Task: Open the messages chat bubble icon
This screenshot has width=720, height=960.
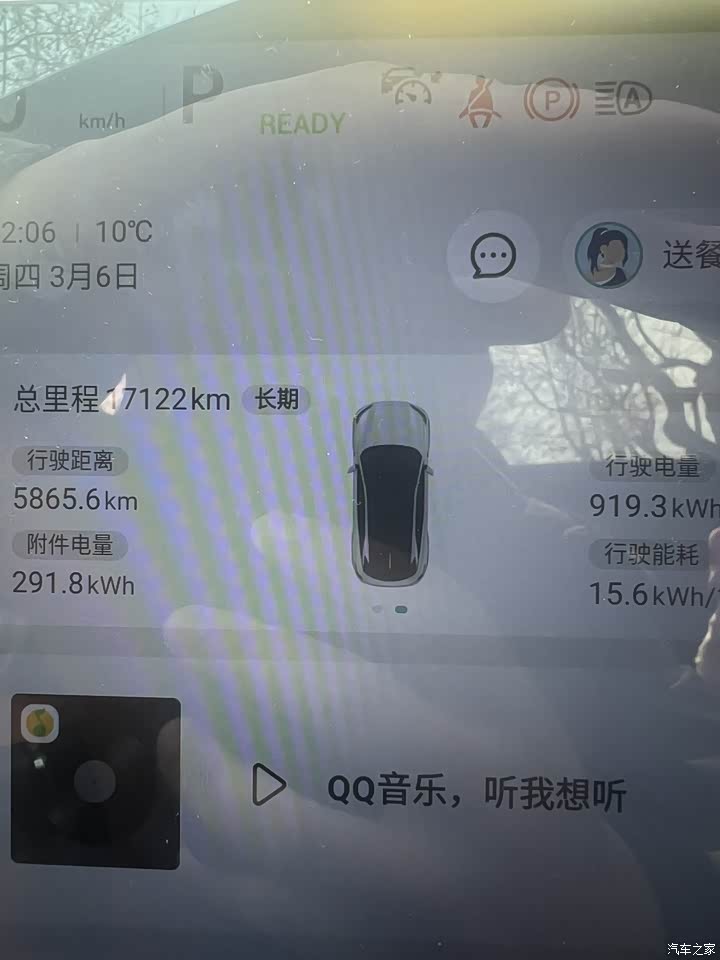Action: tap(492, 255)
